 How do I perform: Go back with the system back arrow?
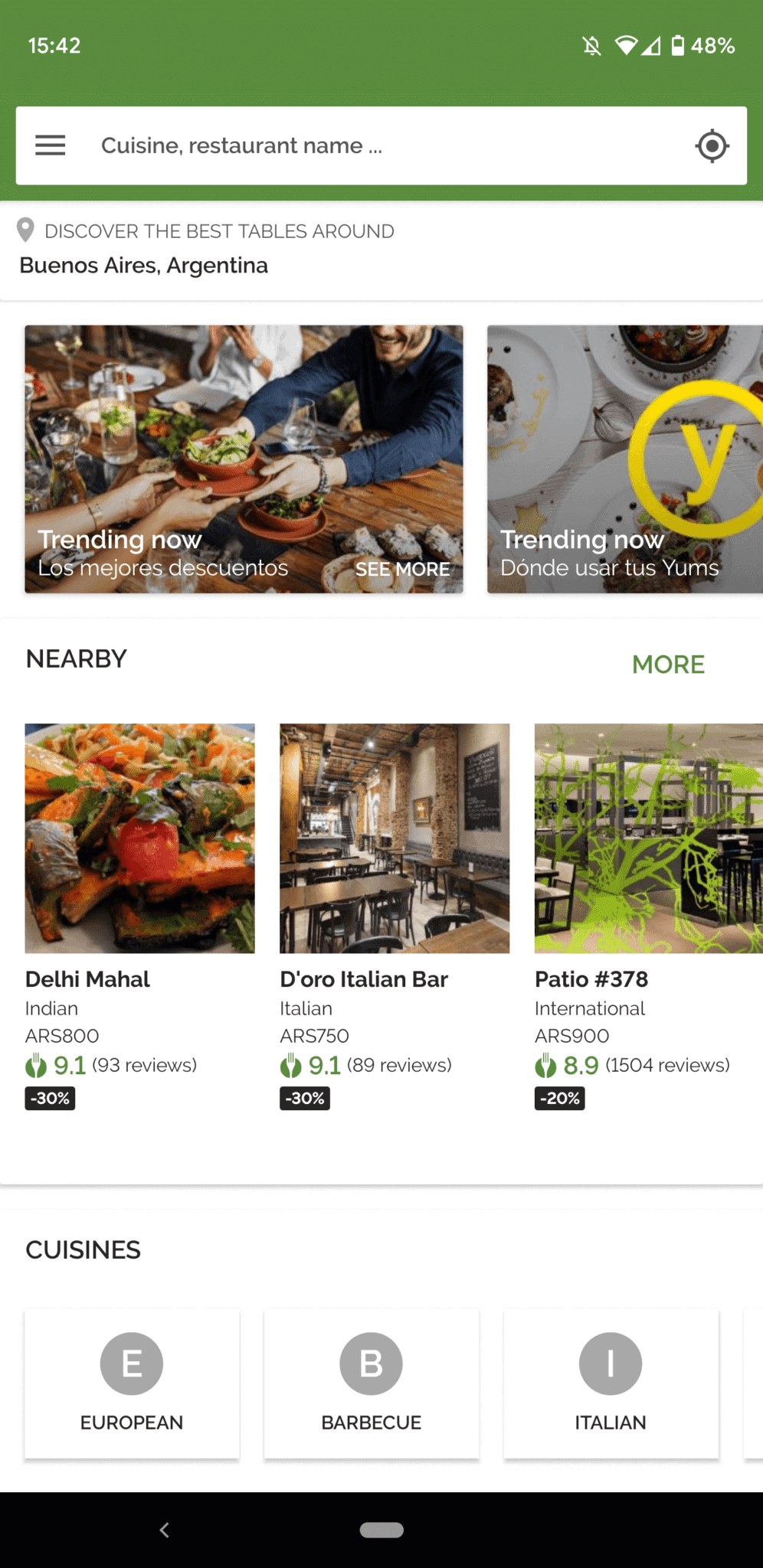(x=164, y=1530)
